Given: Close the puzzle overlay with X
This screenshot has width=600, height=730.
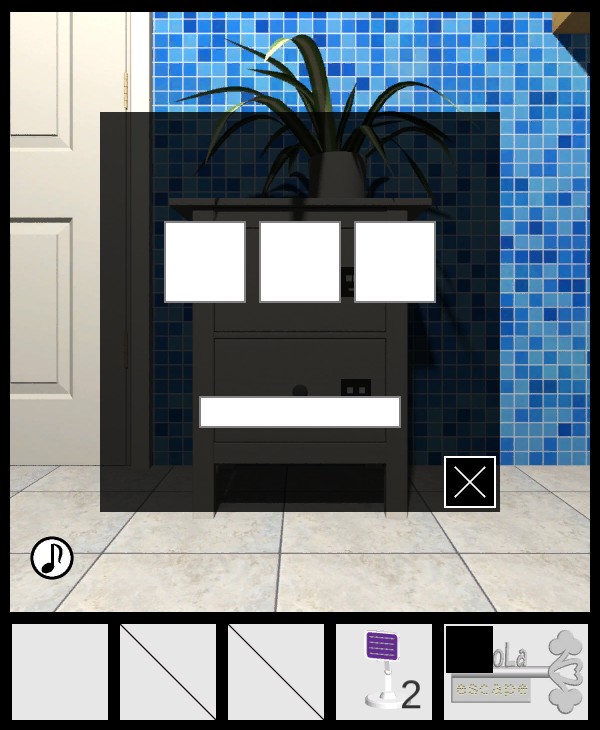Looking at the screenshot, I should [470, 482].
